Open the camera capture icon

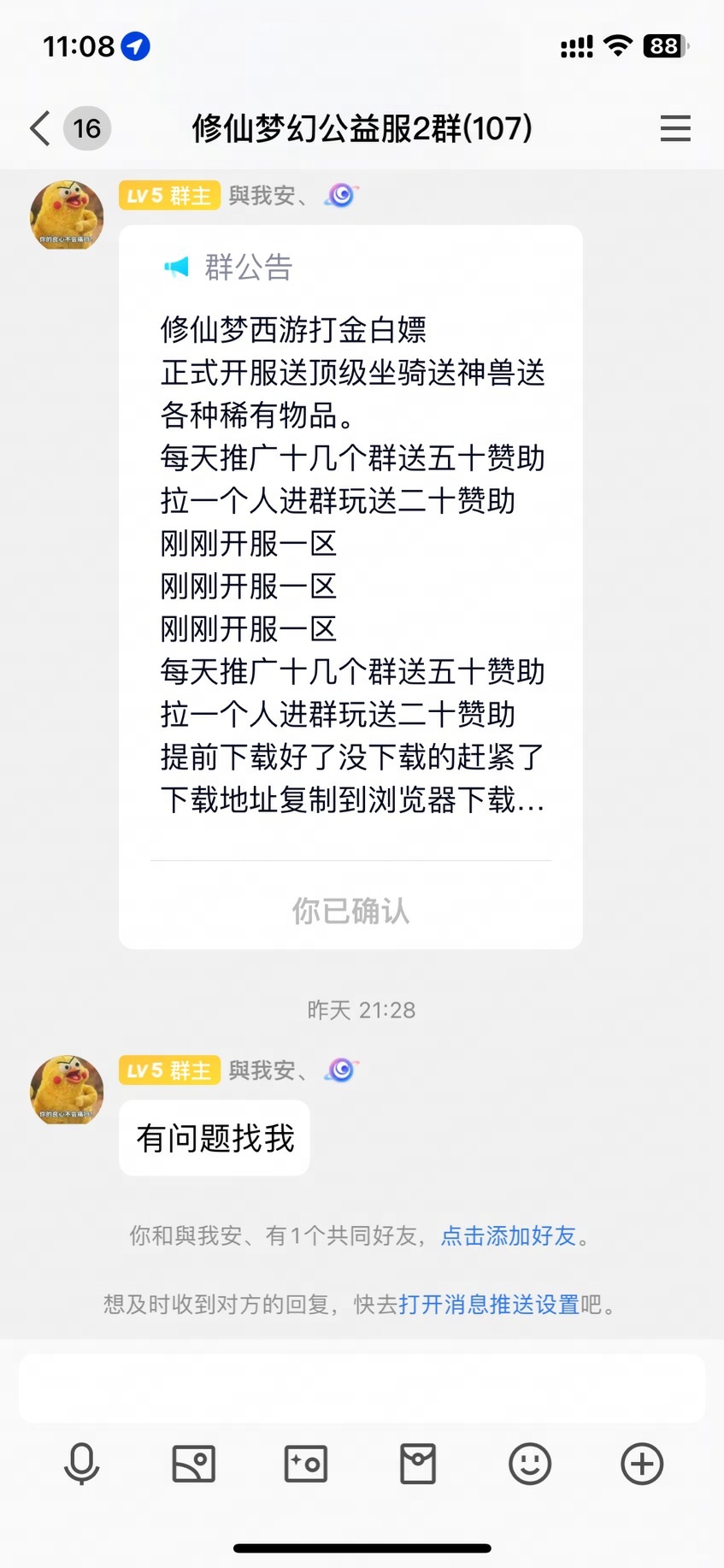[x=306, y=1464]
